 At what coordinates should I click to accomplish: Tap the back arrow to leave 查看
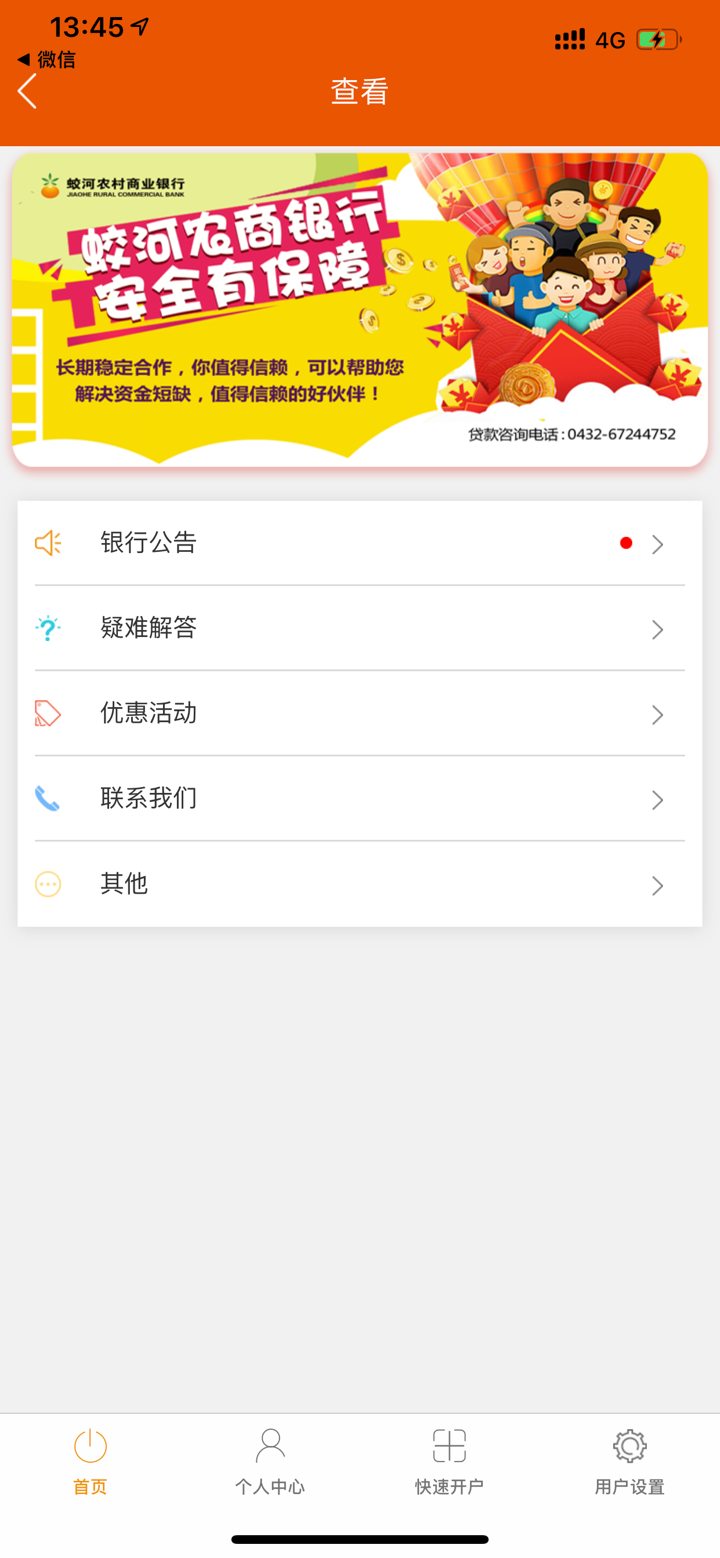click(27, 91)
